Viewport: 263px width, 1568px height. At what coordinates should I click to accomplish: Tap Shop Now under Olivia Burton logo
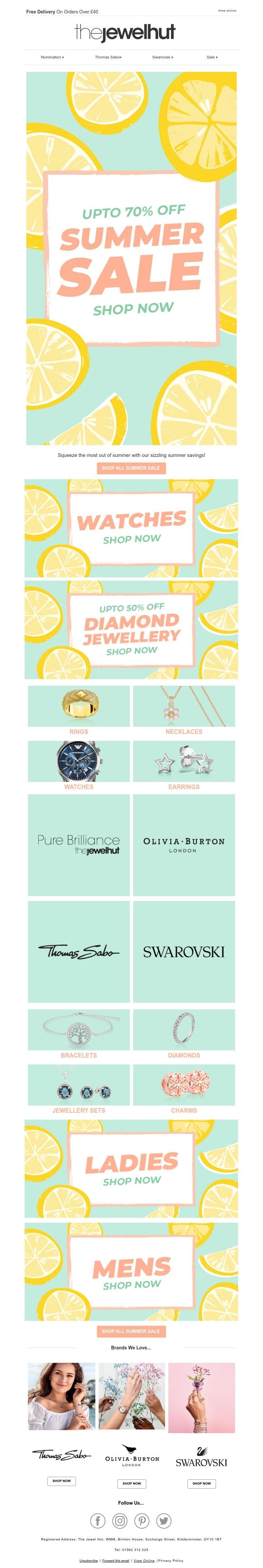[131, 1483]
